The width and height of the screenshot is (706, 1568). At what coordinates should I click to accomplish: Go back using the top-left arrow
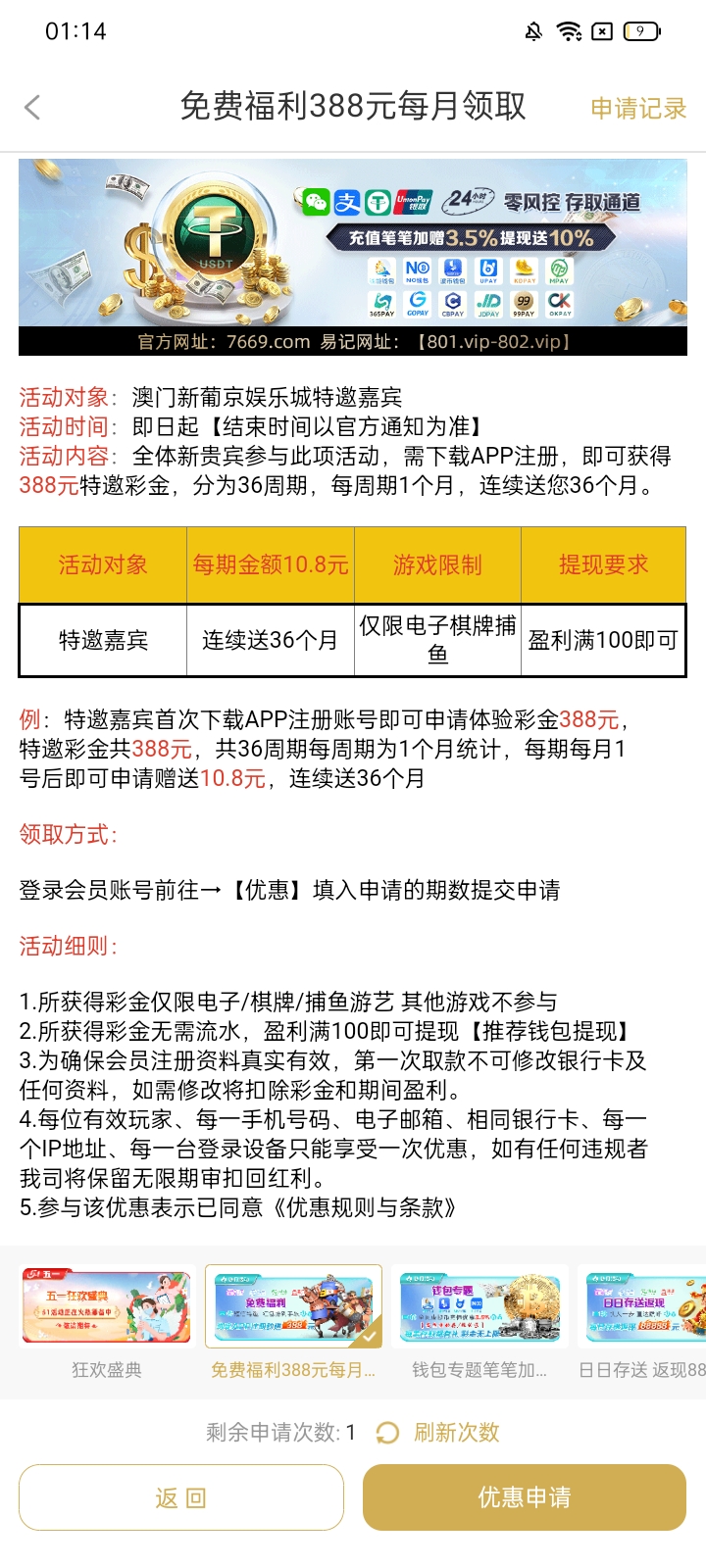coord(33,107)
